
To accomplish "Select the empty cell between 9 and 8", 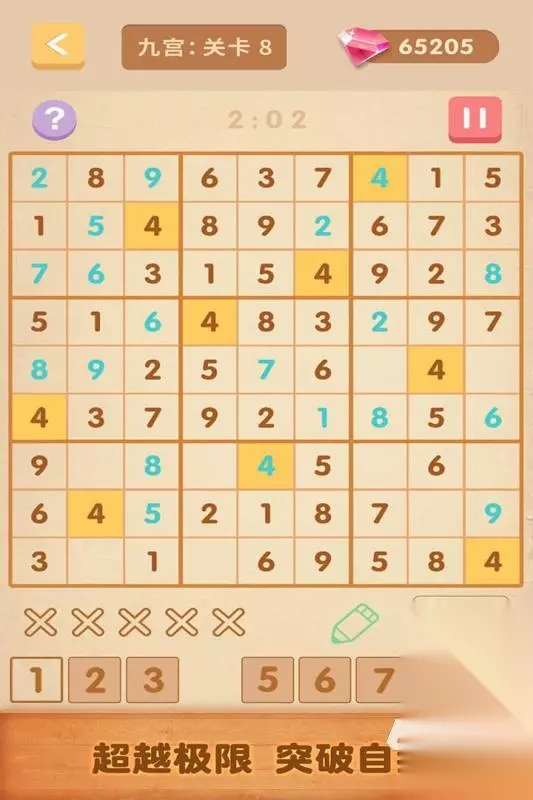I will click(x=96, y=465).
